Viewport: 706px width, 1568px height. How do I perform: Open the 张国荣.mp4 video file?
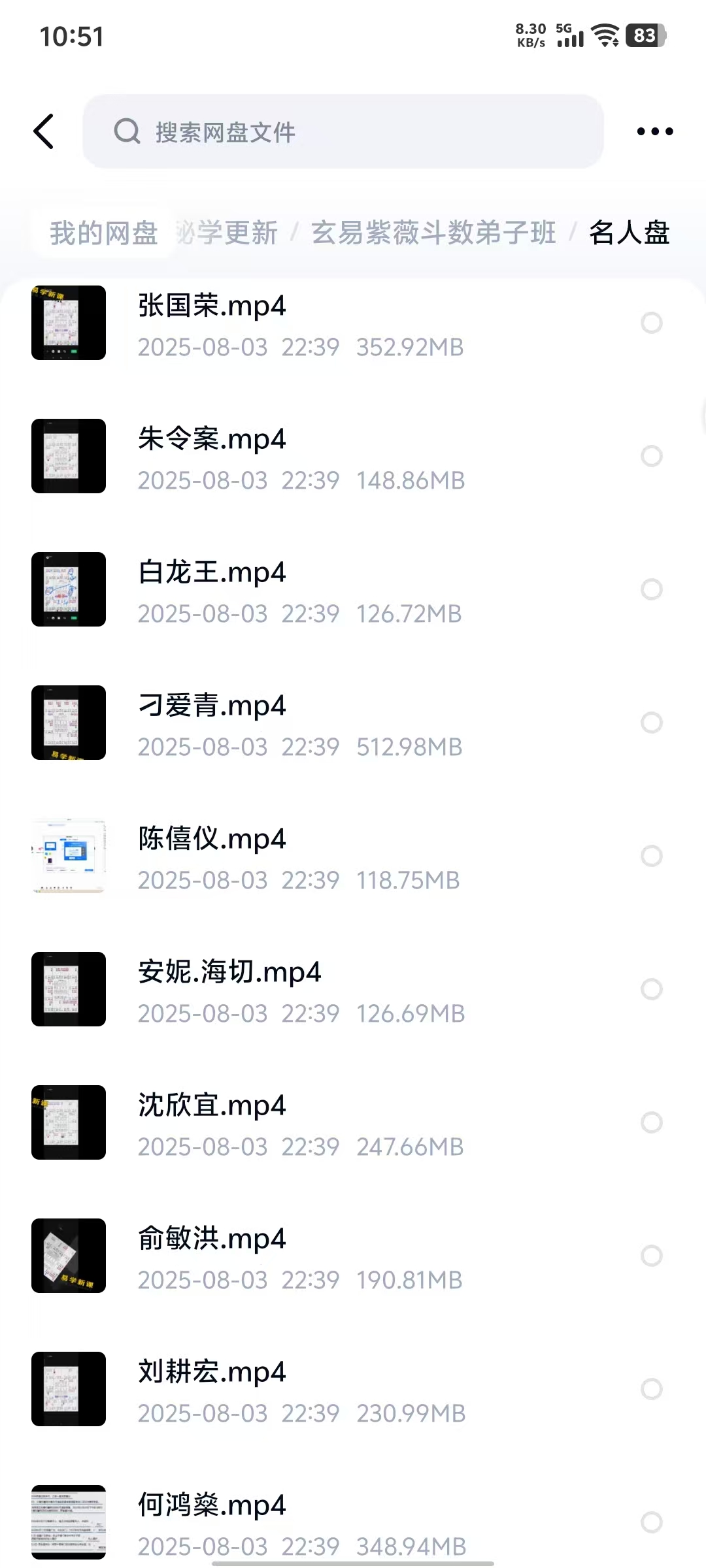click(x=301, y=323)
